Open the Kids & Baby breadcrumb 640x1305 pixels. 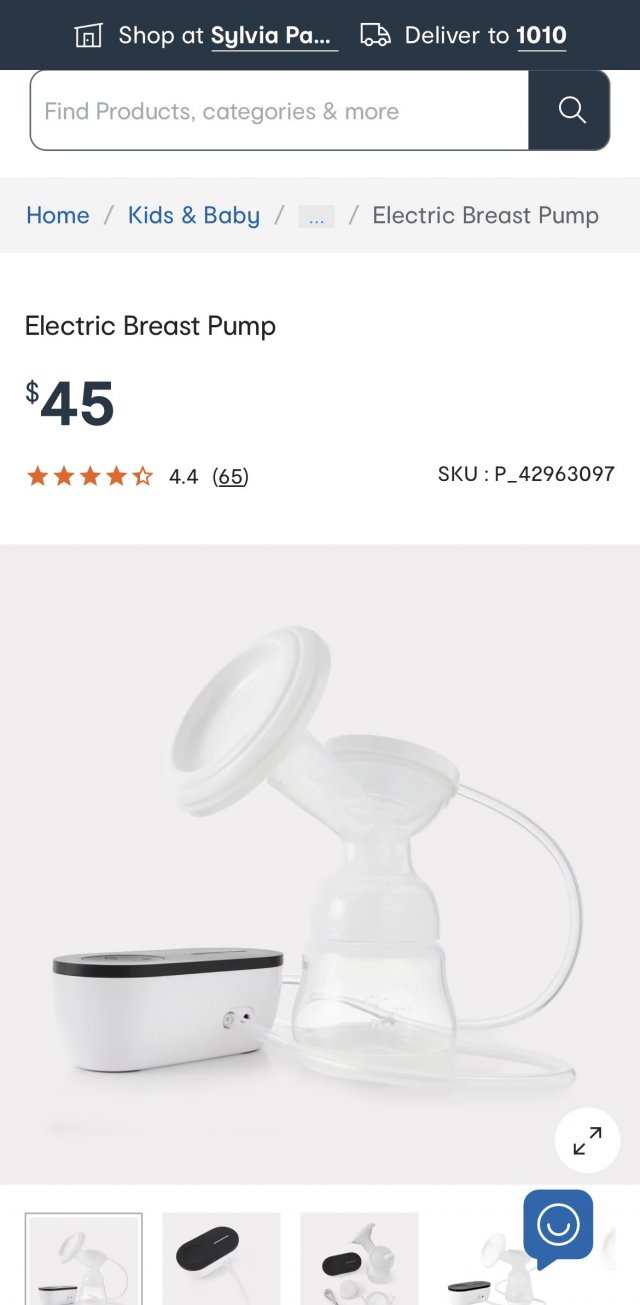pos(193,215)
